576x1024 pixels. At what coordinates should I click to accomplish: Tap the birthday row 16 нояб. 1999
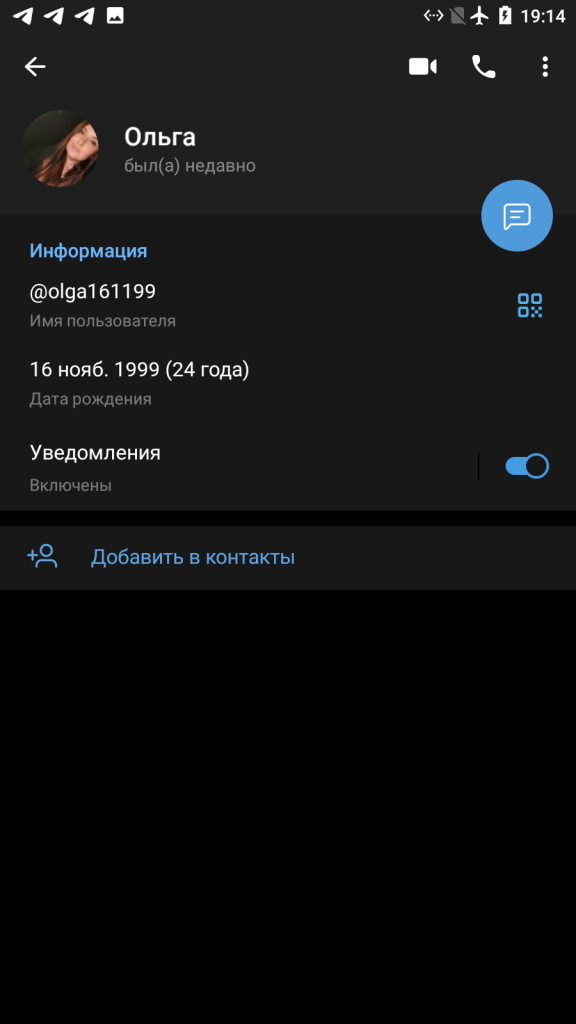pyautogui.click(x=288, y=383)
